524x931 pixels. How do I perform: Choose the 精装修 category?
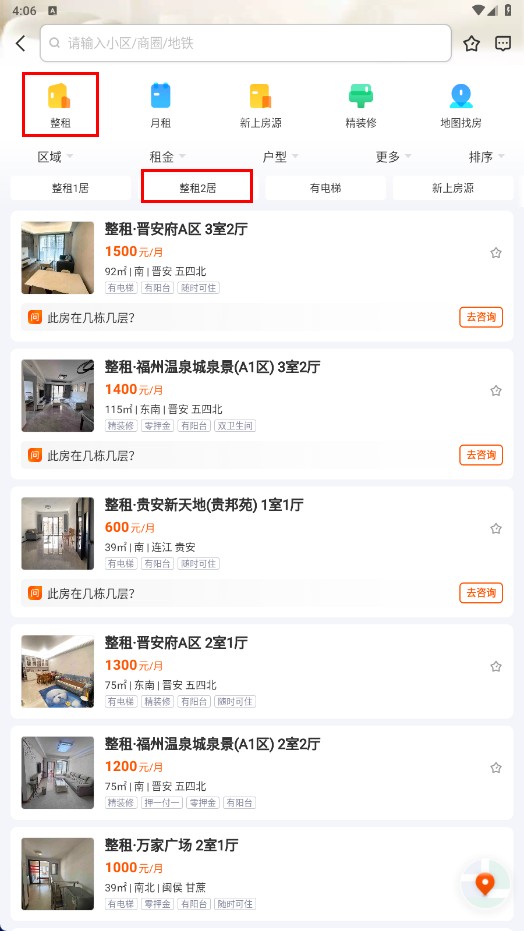[x=361, y=105]
